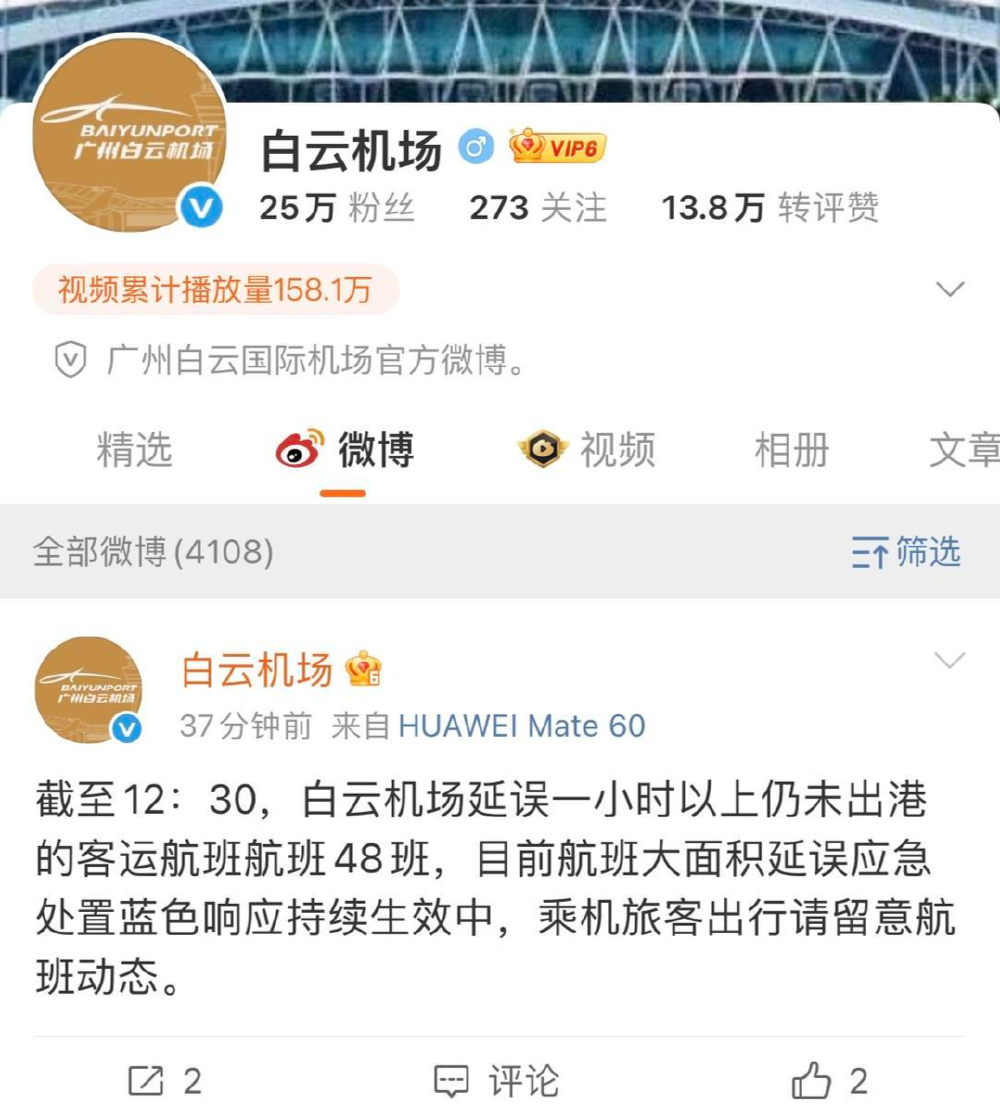
Task: Switch to the 精选 tab
Action: click(x=135, y=451)
